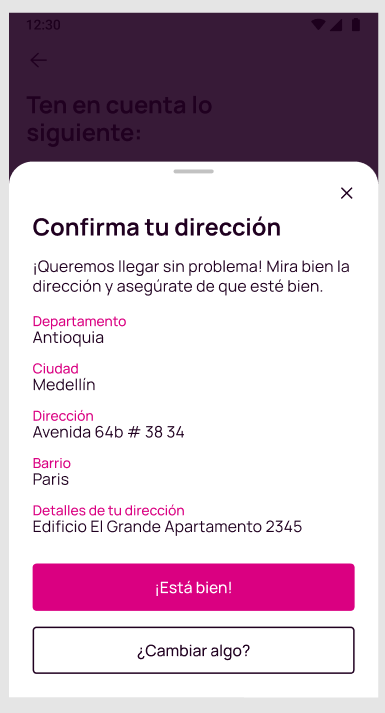The width and height of the screenshot is (385, 713).
Task: Confirm address with ¡Está bien! button
Action: (193, 587)
